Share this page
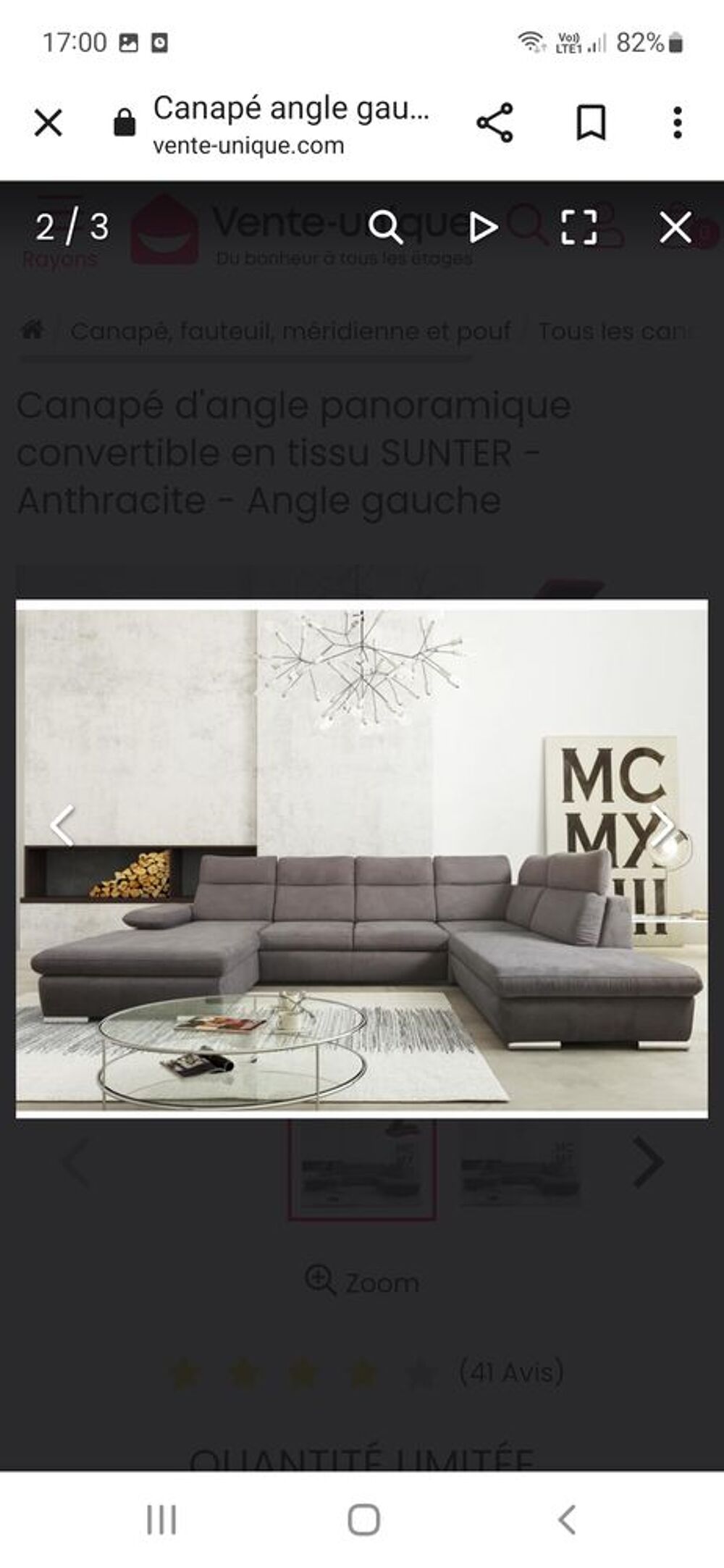724x1568 pixels. tap(494, 122)
